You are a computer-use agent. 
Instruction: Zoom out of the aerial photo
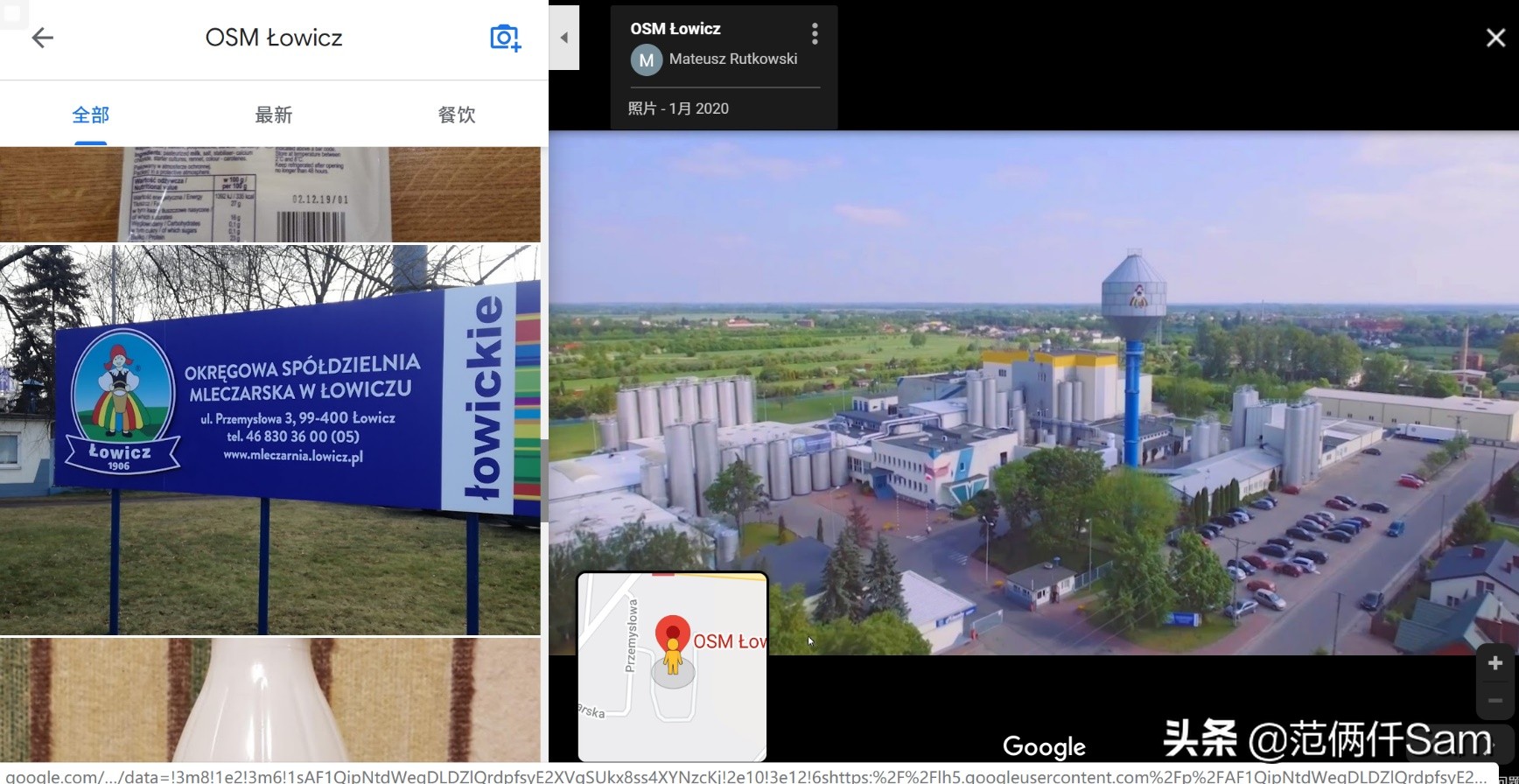tap(1495, 701)
